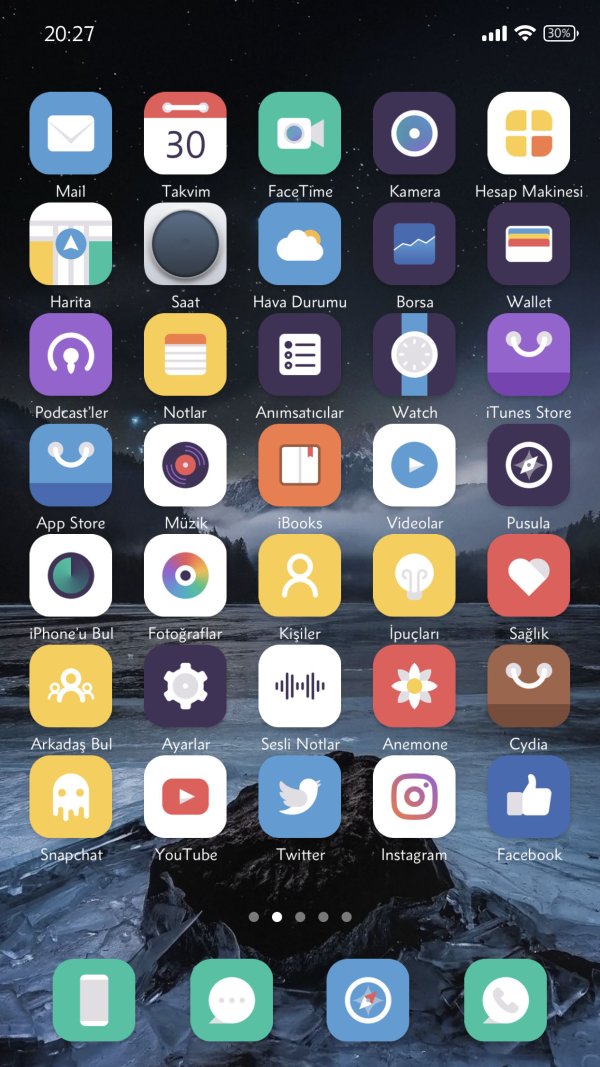Image resolution: width=600 pixels, height=1067 pixels.
Task: Open the Wallet app
Action: (x=528, y=244)
